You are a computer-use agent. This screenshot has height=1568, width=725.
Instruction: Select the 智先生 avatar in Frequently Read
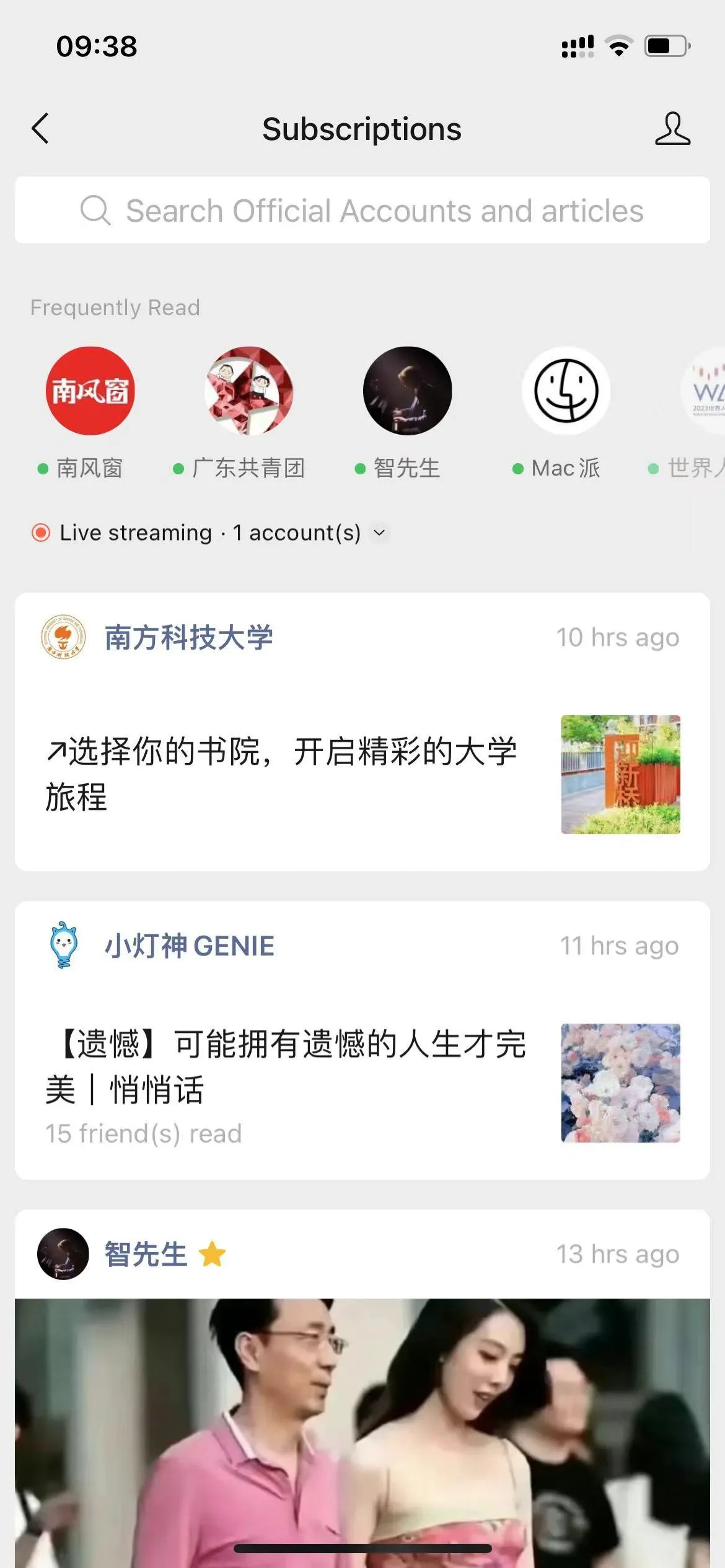point(406,391)
